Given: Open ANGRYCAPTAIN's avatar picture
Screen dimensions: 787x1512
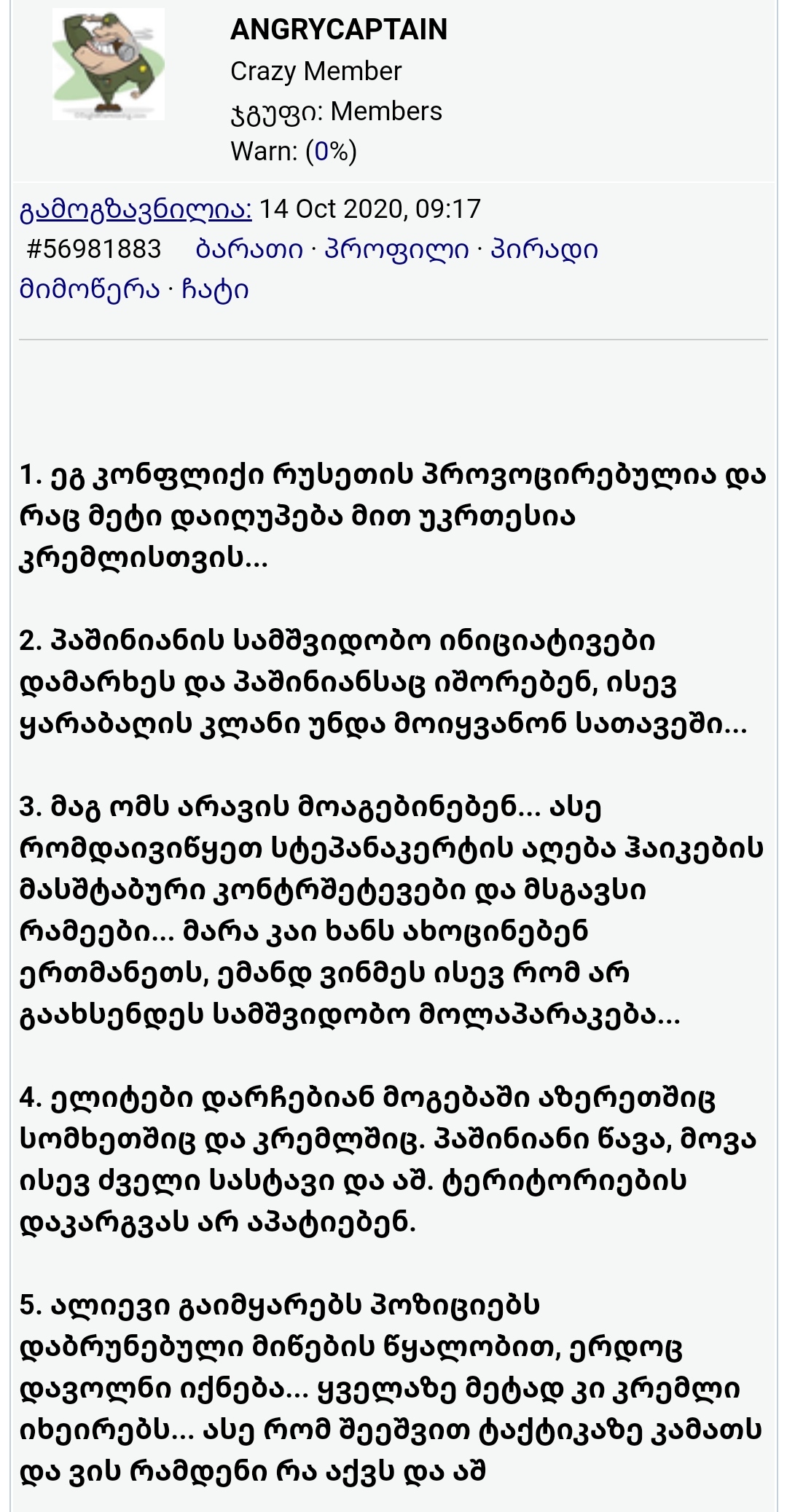Looking at the screenshot, I should [x=108, y=64].
